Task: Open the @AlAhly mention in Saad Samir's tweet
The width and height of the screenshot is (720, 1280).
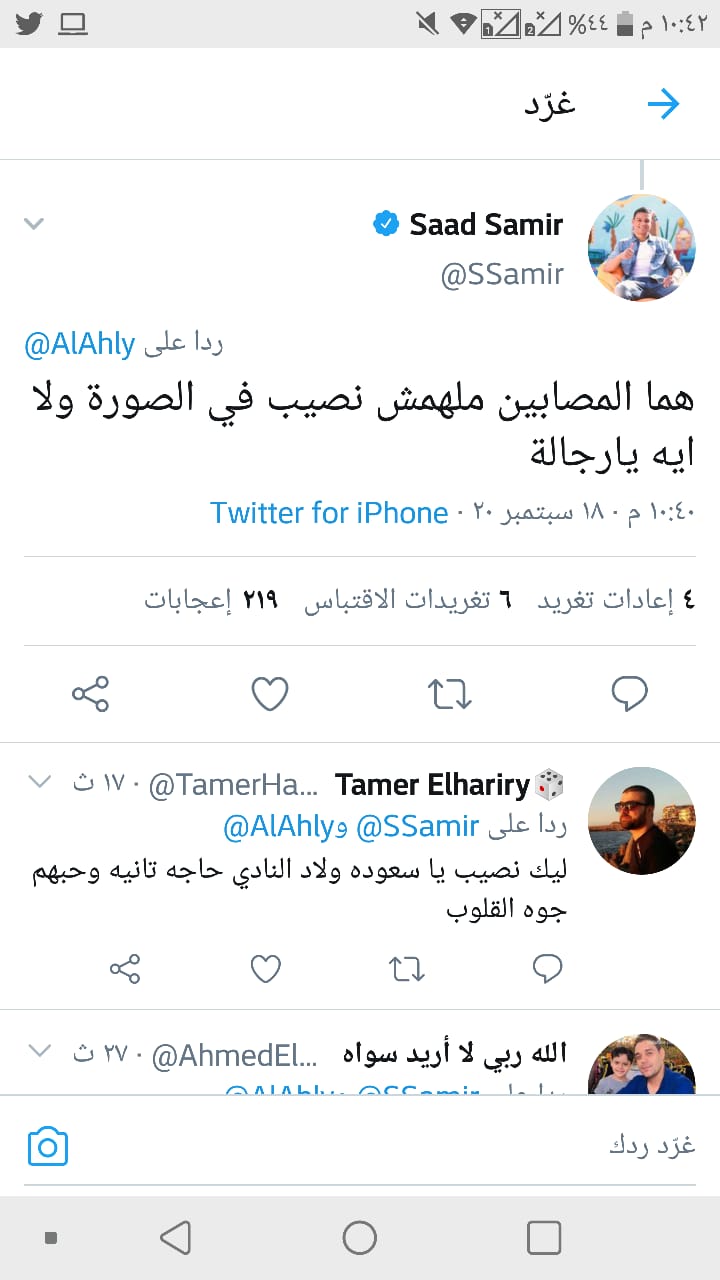Action: tap(80, 345)
